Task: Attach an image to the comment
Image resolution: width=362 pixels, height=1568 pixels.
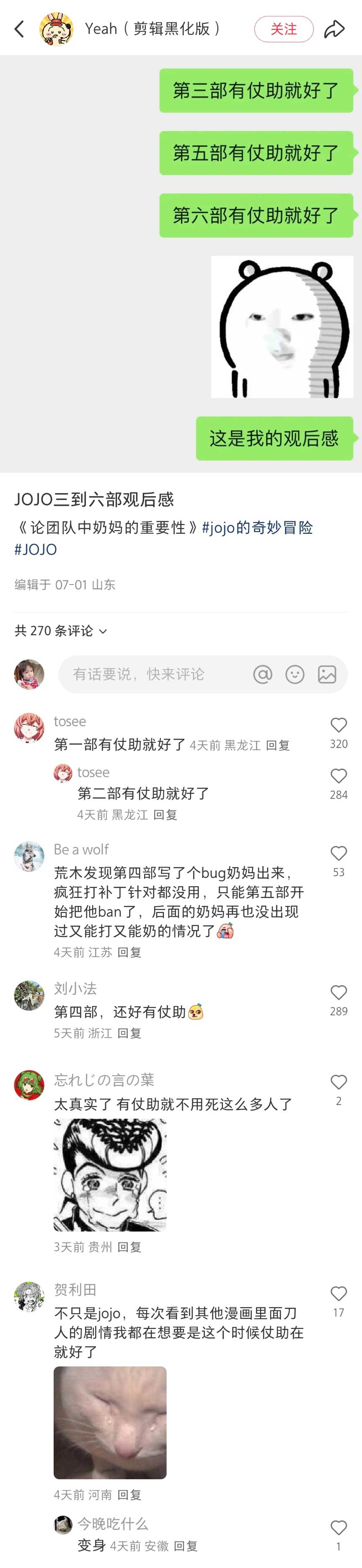Action: click(x=327, y=674)
